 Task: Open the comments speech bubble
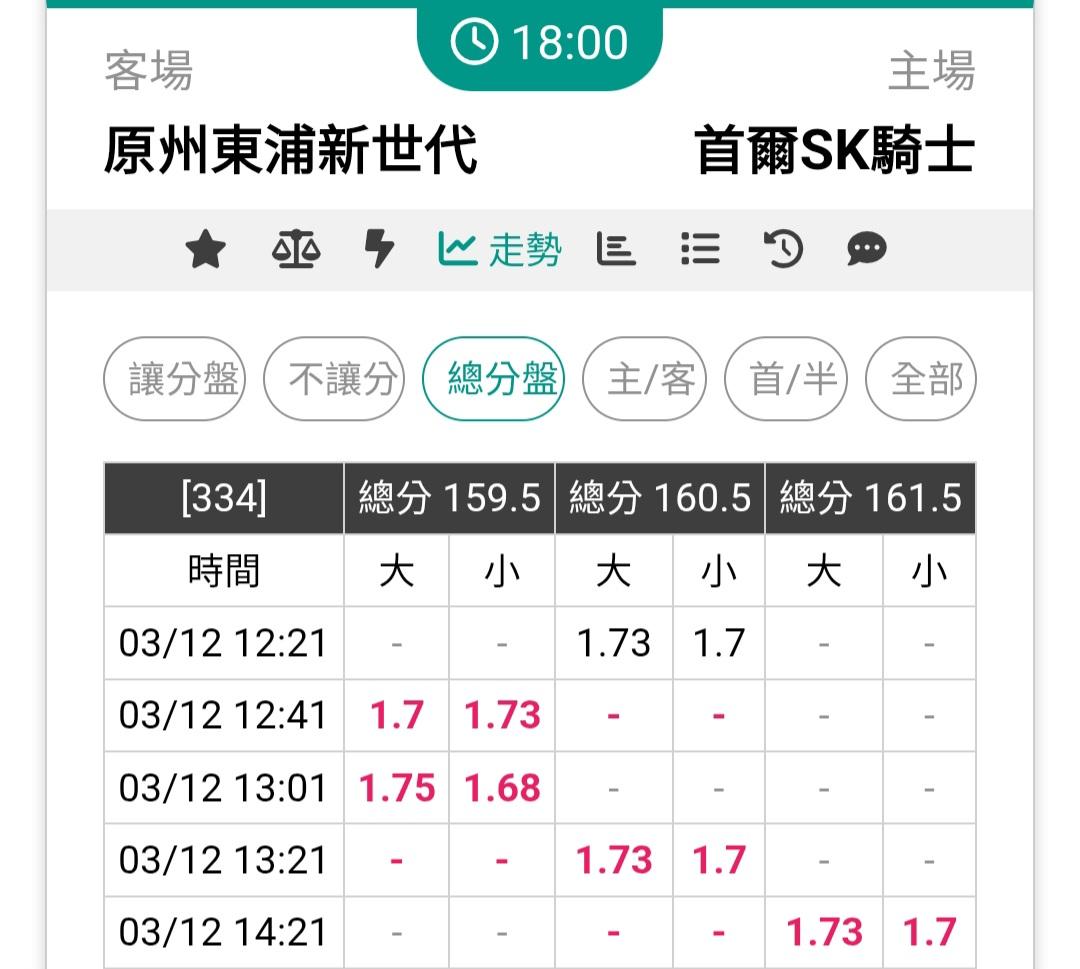866,250
